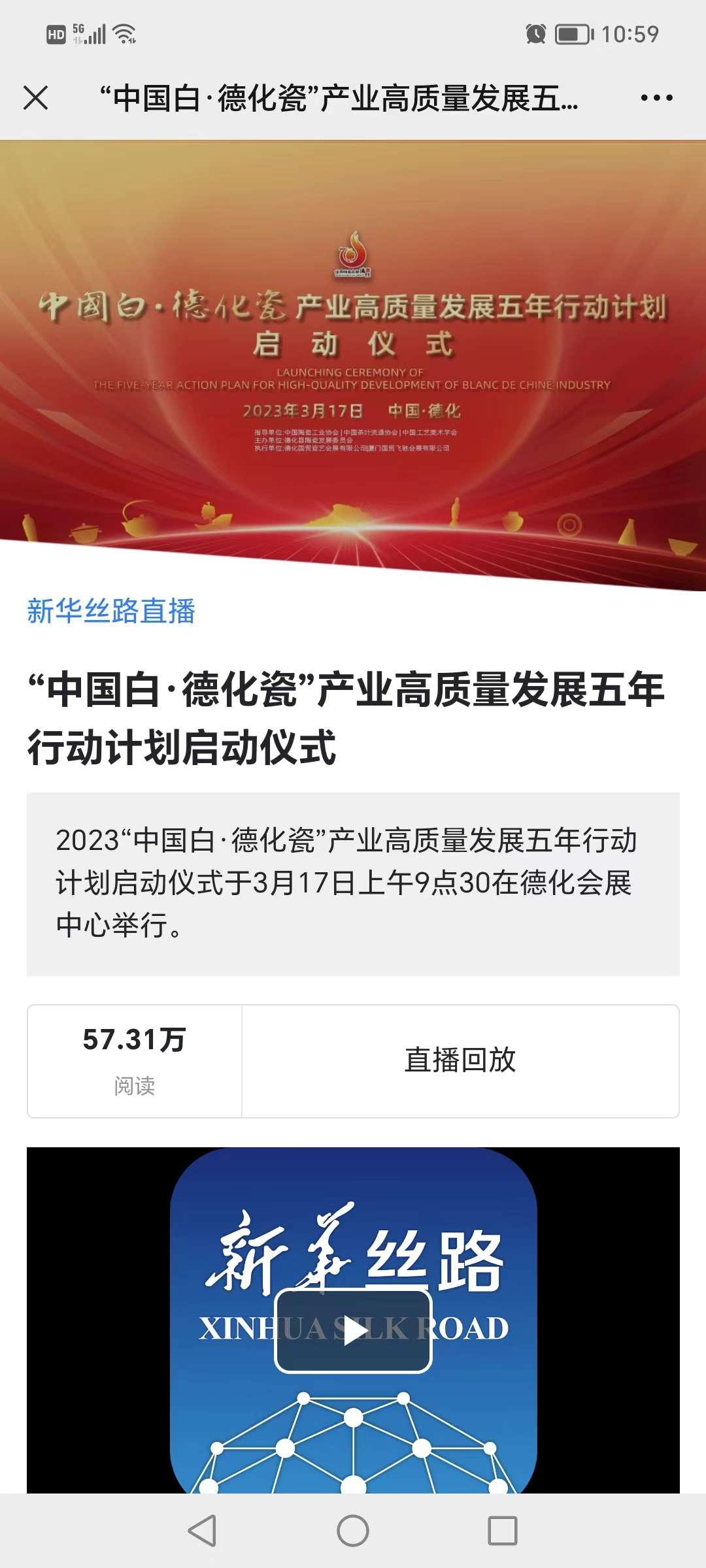Go back using the system back button
The image size is (706, 1568).
point(203,1530)
